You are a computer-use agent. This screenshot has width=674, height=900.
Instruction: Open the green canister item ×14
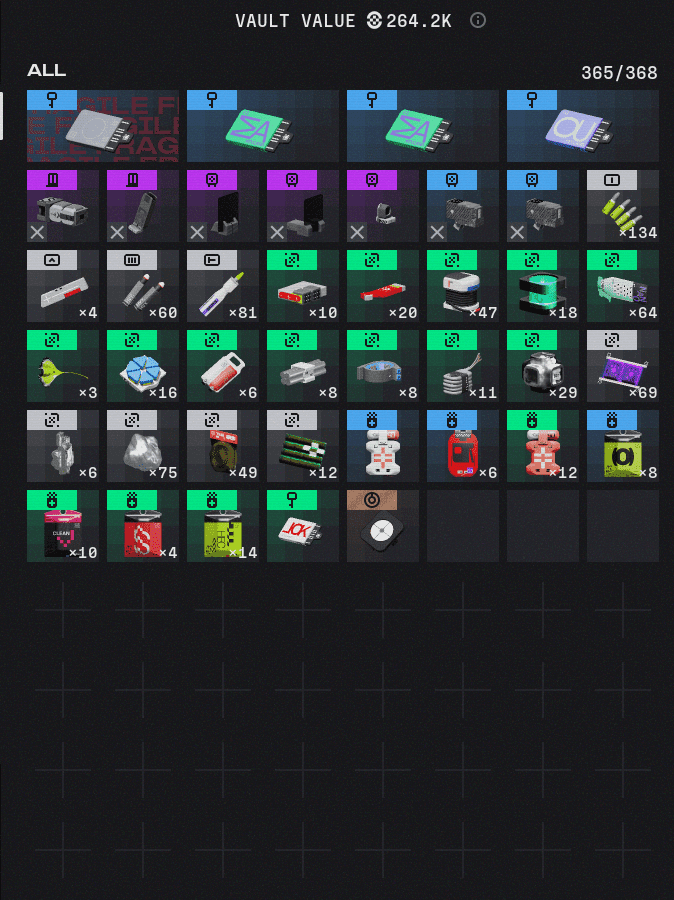click(222, 527)
